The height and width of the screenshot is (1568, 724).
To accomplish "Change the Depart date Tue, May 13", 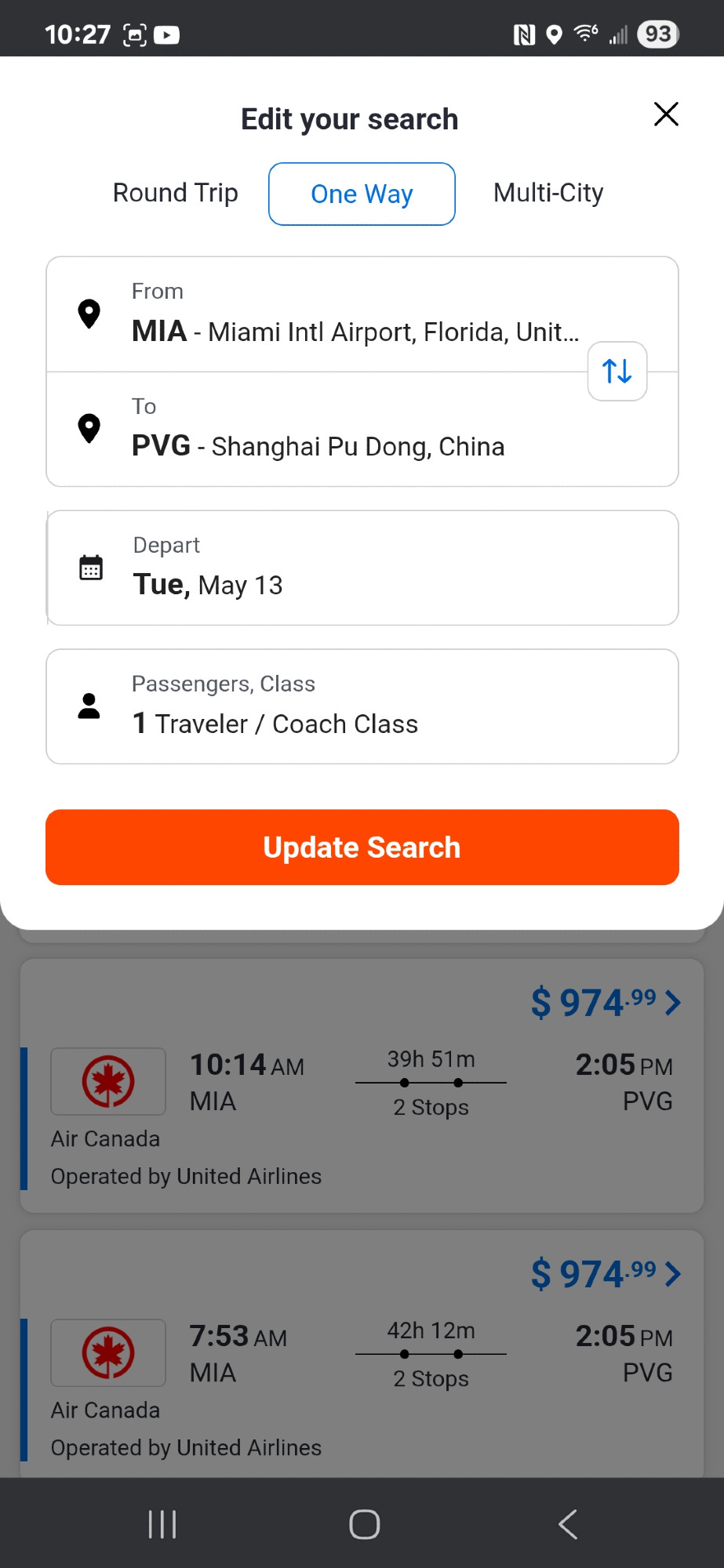I will pos(362,568).
